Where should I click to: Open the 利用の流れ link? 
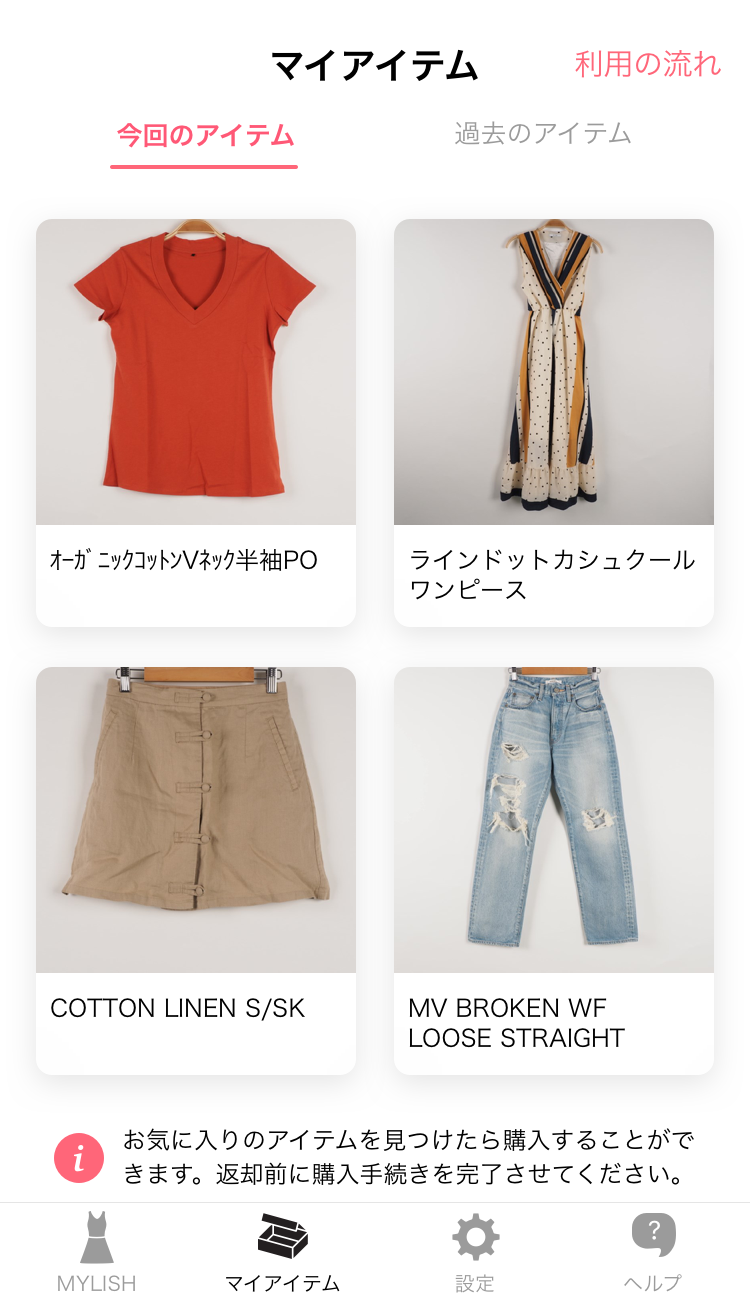point(647,64)
